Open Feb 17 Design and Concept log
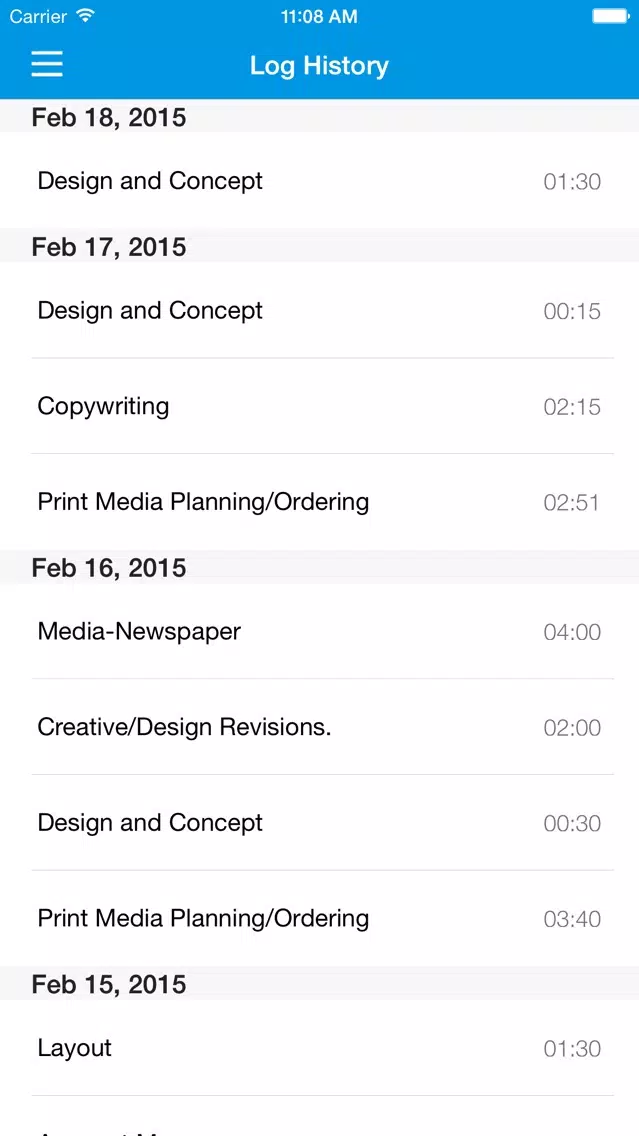 [x=320, y=310]
